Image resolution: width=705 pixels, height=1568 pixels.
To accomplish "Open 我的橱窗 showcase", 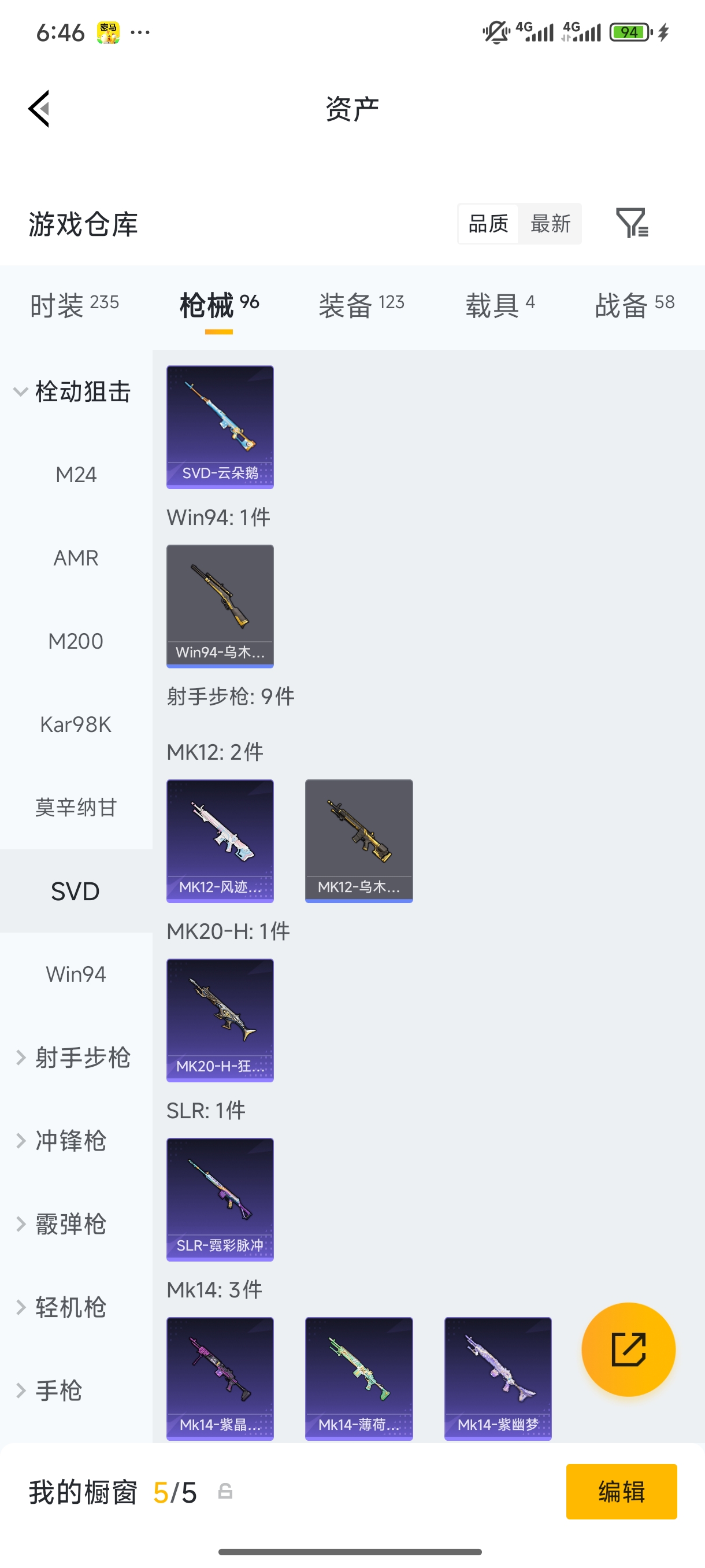I will coord(80,1492).
